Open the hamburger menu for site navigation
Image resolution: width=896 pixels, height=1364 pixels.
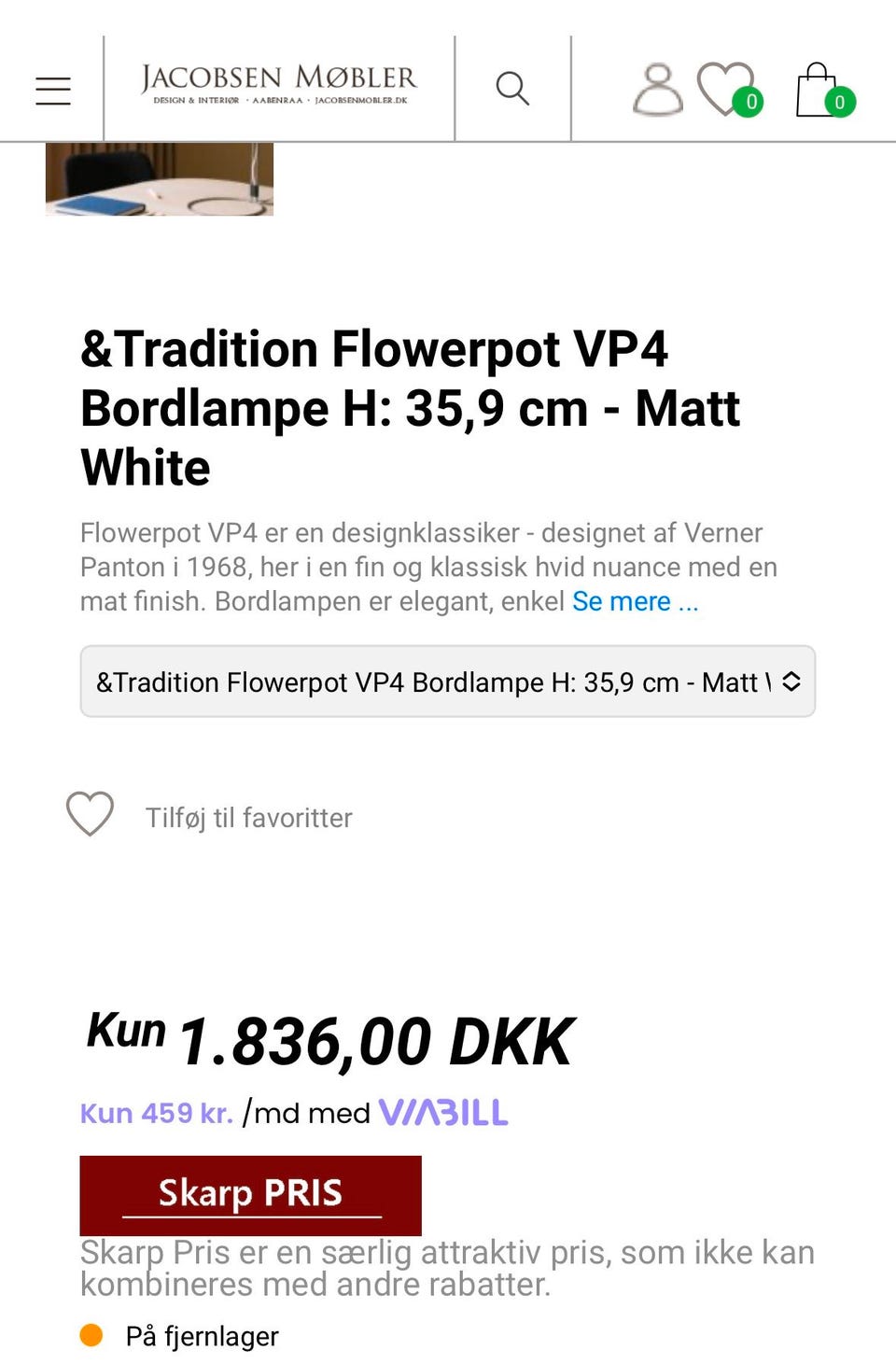click(x=51, y=89)
